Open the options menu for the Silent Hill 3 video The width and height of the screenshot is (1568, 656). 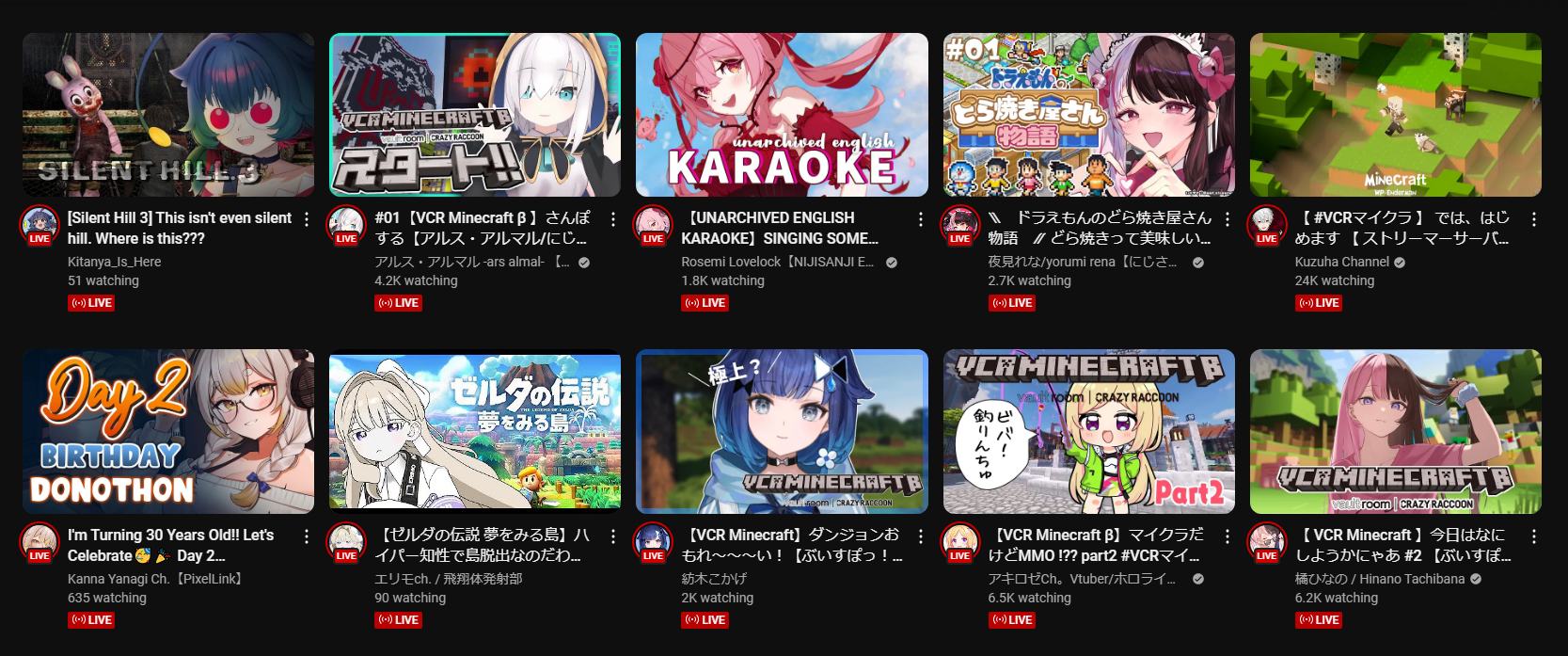click(307, 219)
